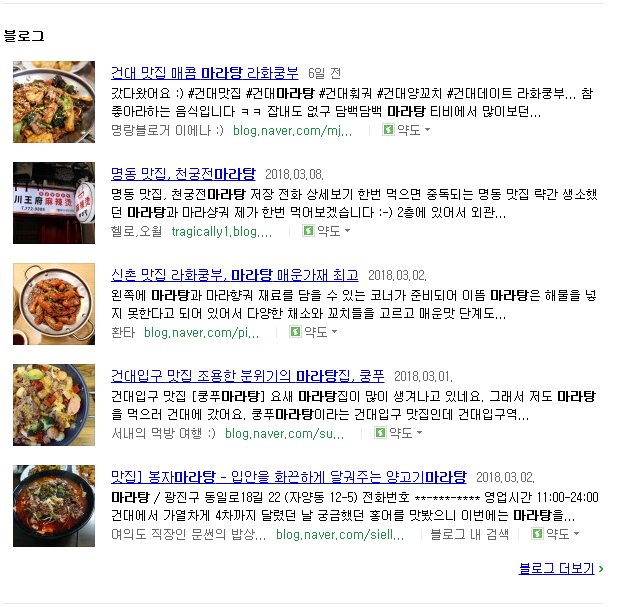Tap the thumbnail of the 신촌 맛집 매운가재 post
Image resolution: width=623 pixels, height=607 pixels.
[54, 304]
